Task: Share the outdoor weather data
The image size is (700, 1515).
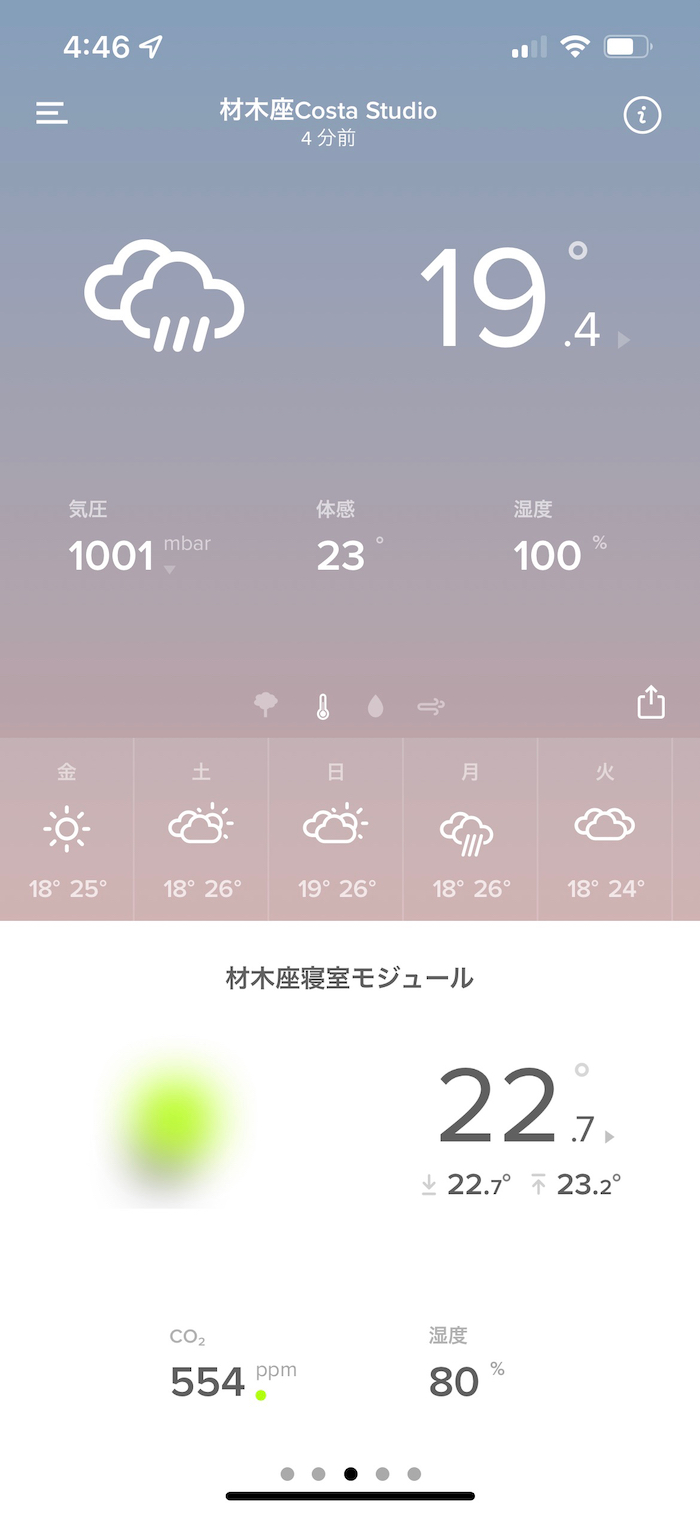Action: 651,702
